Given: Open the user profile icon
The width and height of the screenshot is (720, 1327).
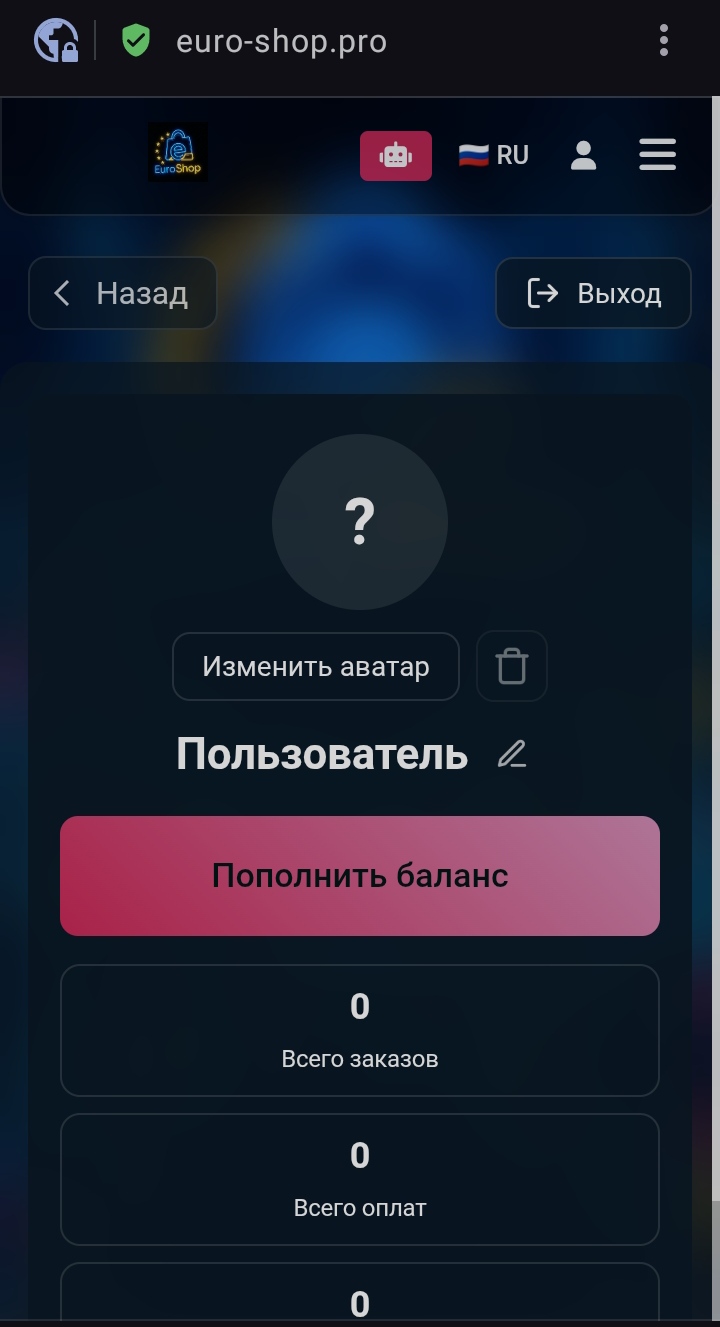Looking at the screenshot, I should click(x=583, y=155).
